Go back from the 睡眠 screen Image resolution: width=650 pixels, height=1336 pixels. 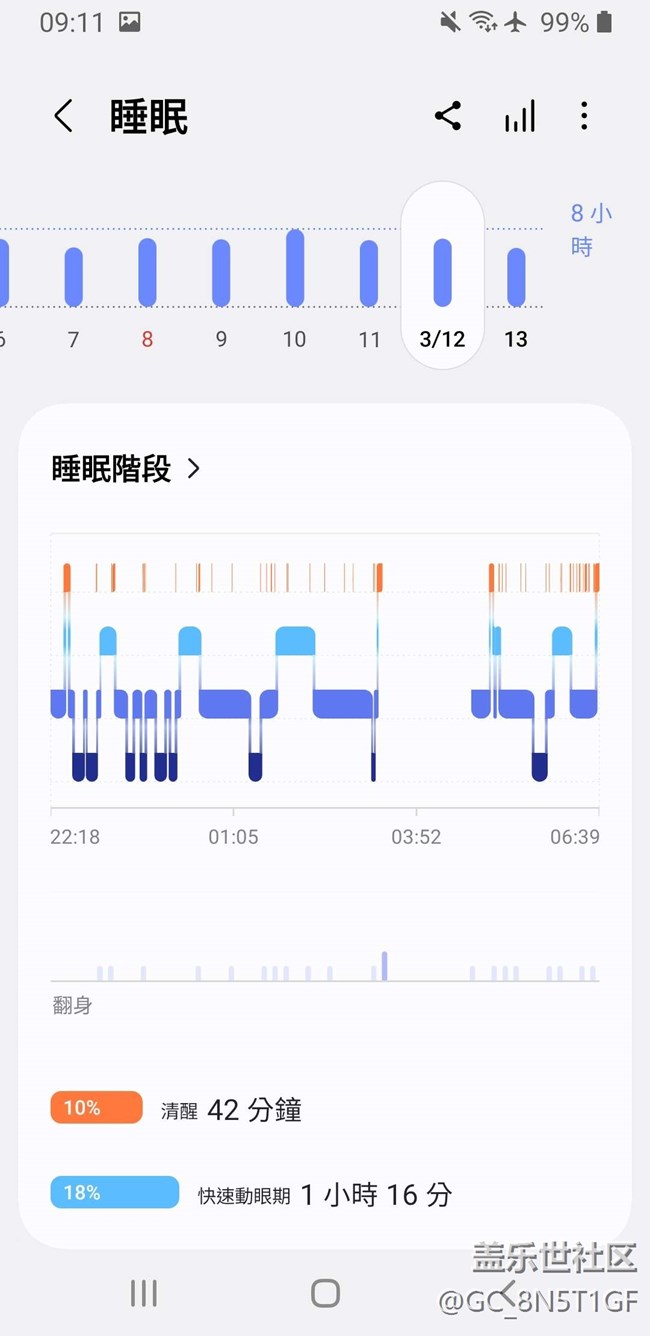point(63,117)
